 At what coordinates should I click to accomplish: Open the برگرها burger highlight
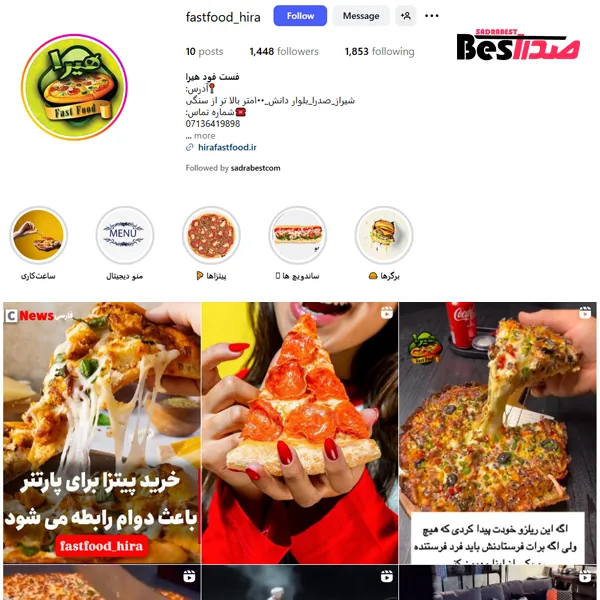coord(383,236)
